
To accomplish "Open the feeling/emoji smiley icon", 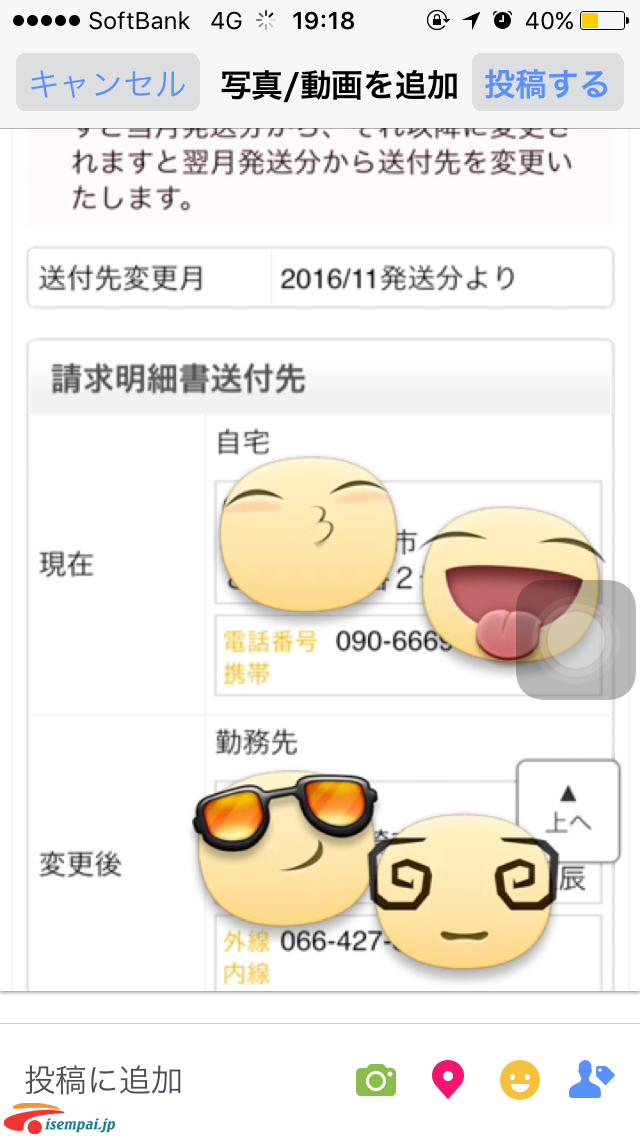I will [x=520, y=1080].
